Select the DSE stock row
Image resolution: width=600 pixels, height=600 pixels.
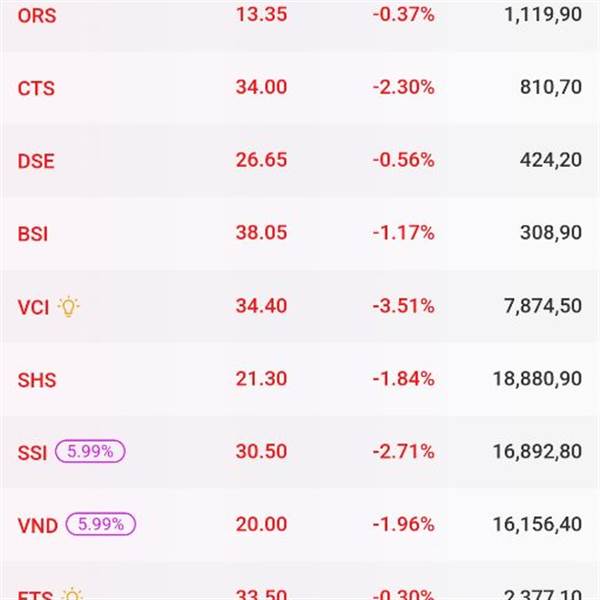tap(36, 161)
